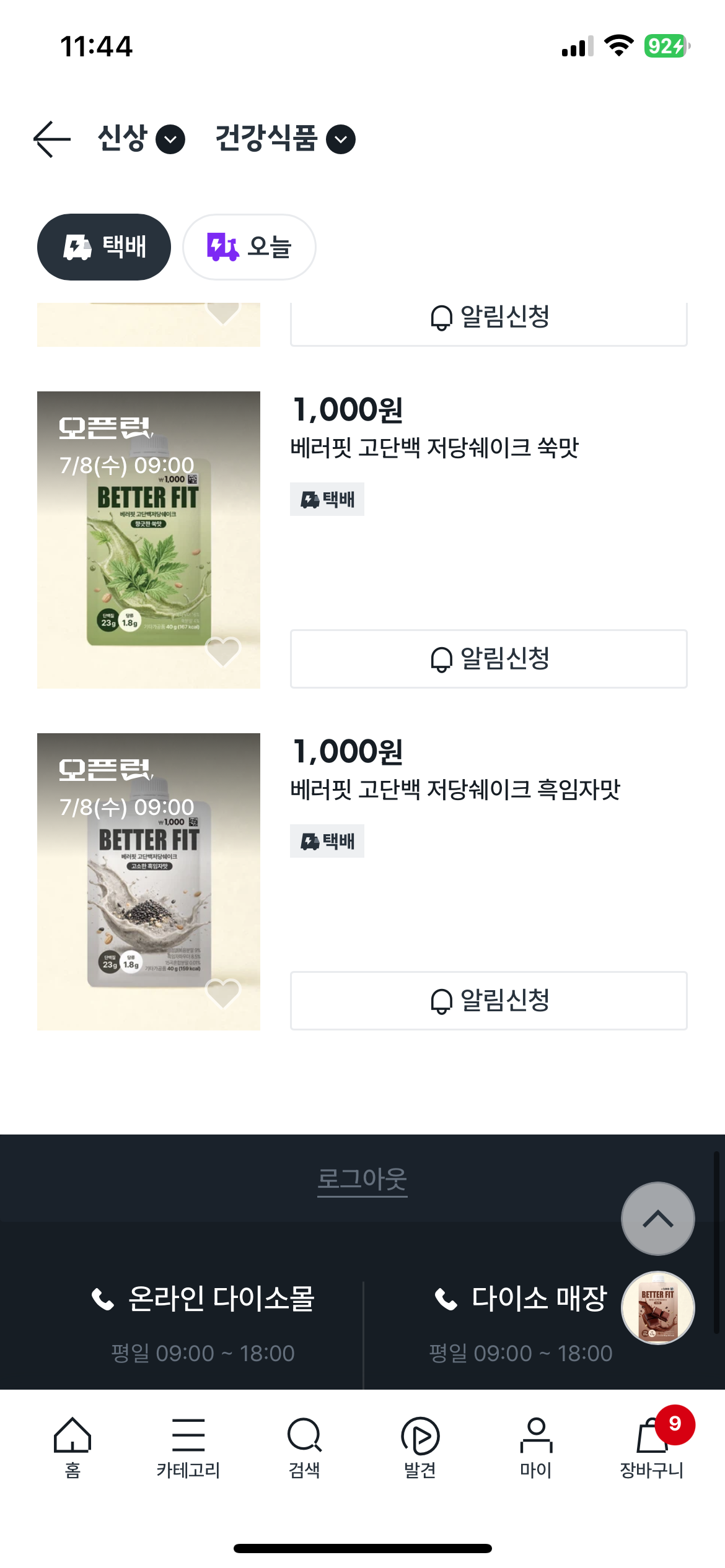Request alert for 쑥맛 shake
Image resolution: width=725 pixels, height=1568 pixels.
(489, 658)
